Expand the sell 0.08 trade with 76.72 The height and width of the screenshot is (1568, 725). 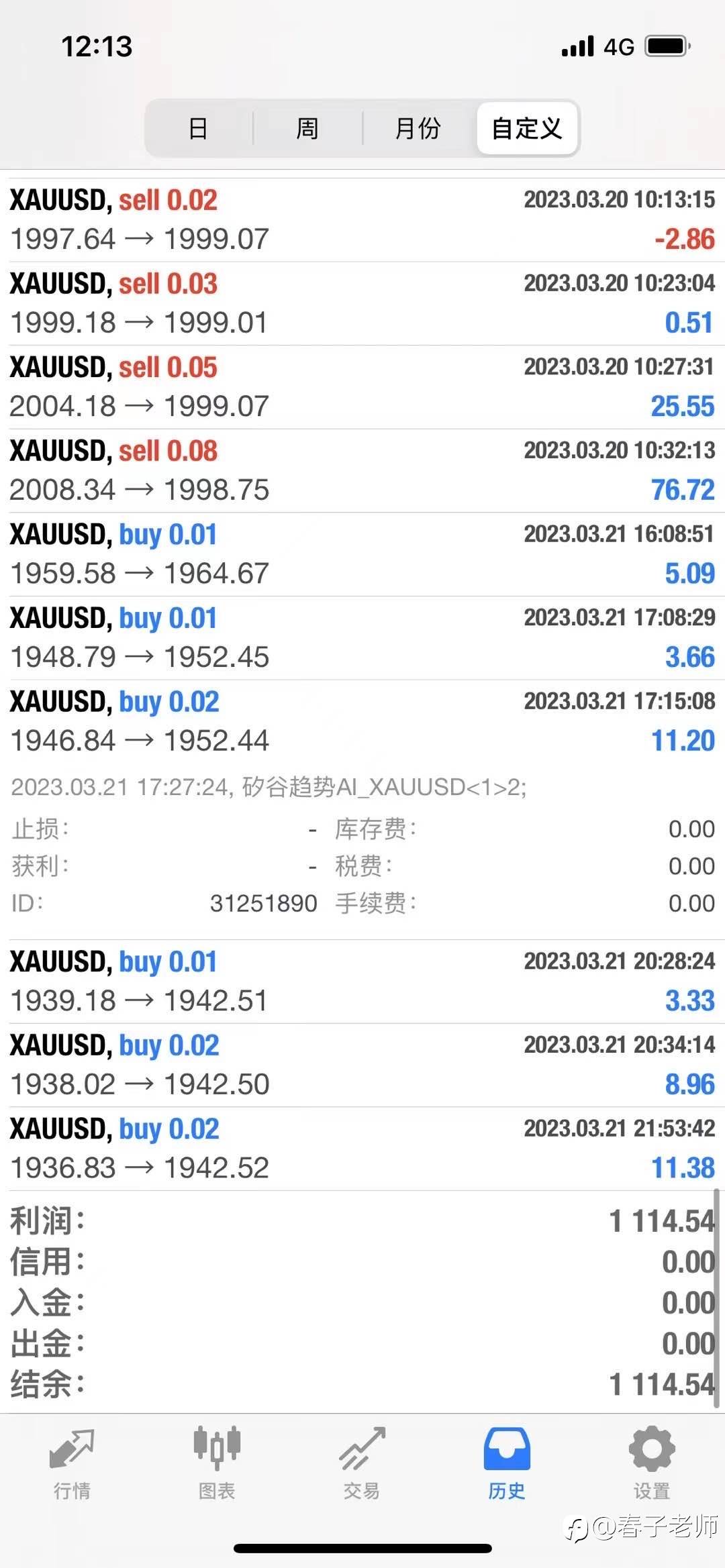coord(362,471)
